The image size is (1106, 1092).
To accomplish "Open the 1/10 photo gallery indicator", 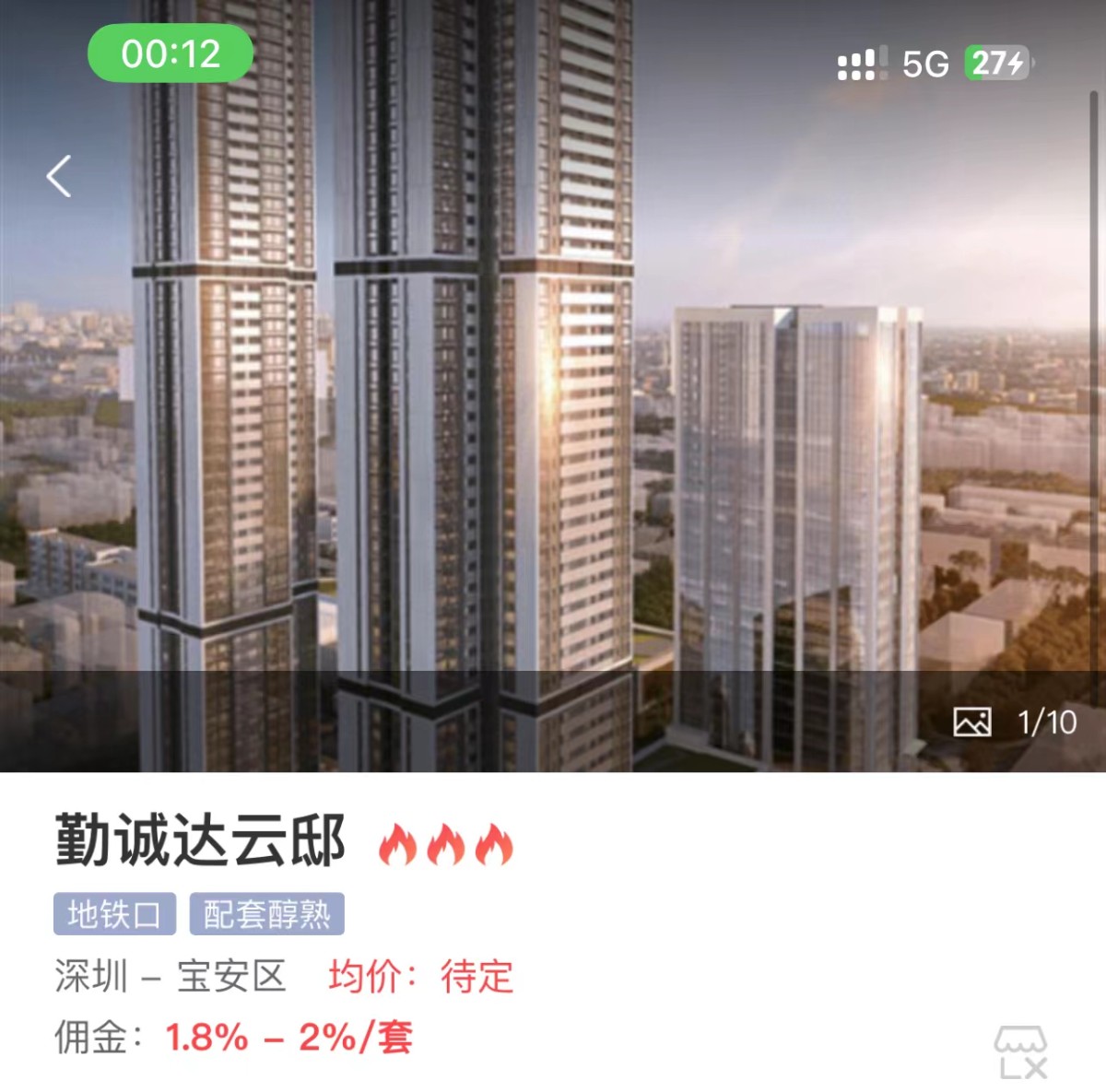I will coord(1016,722).
